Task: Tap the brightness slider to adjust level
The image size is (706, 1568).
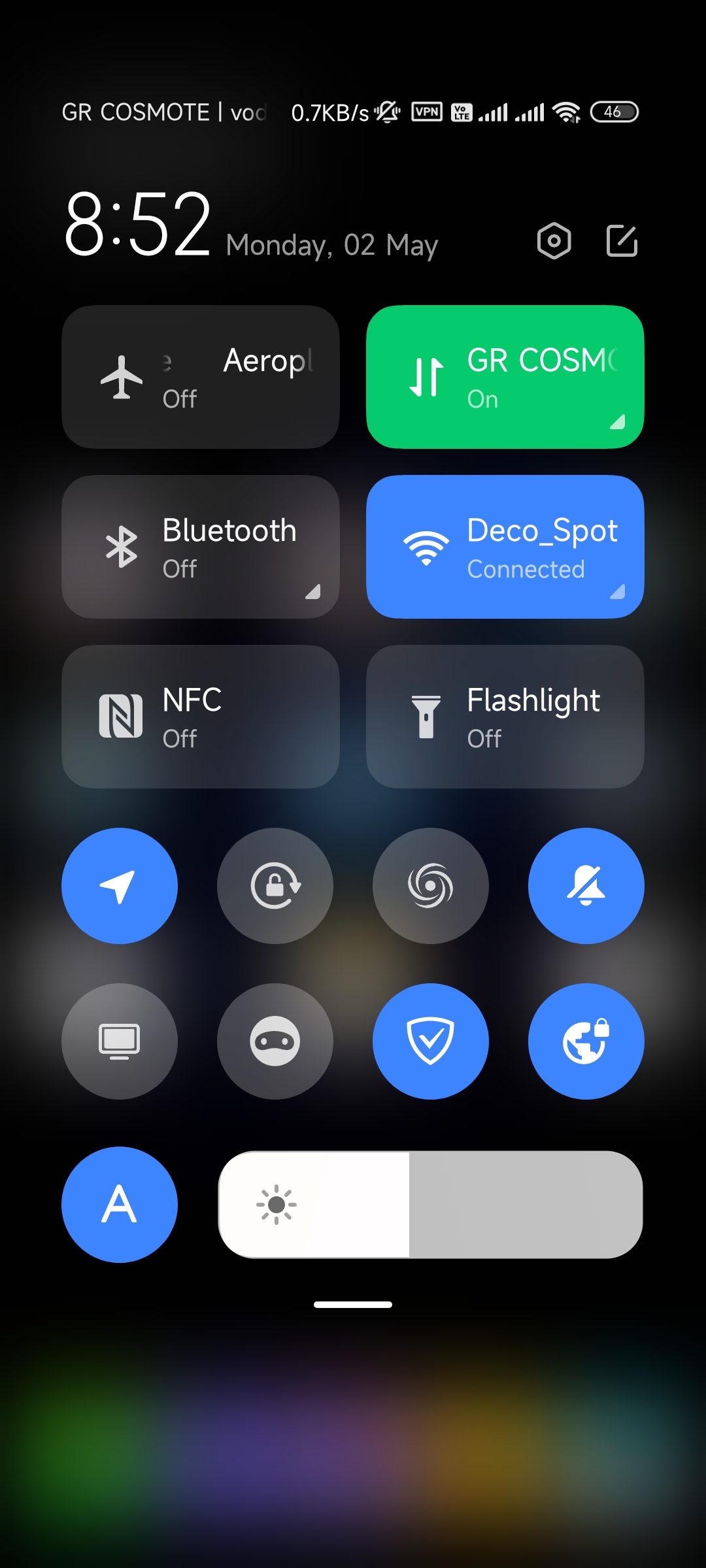Action: [x=430, y=1205]
